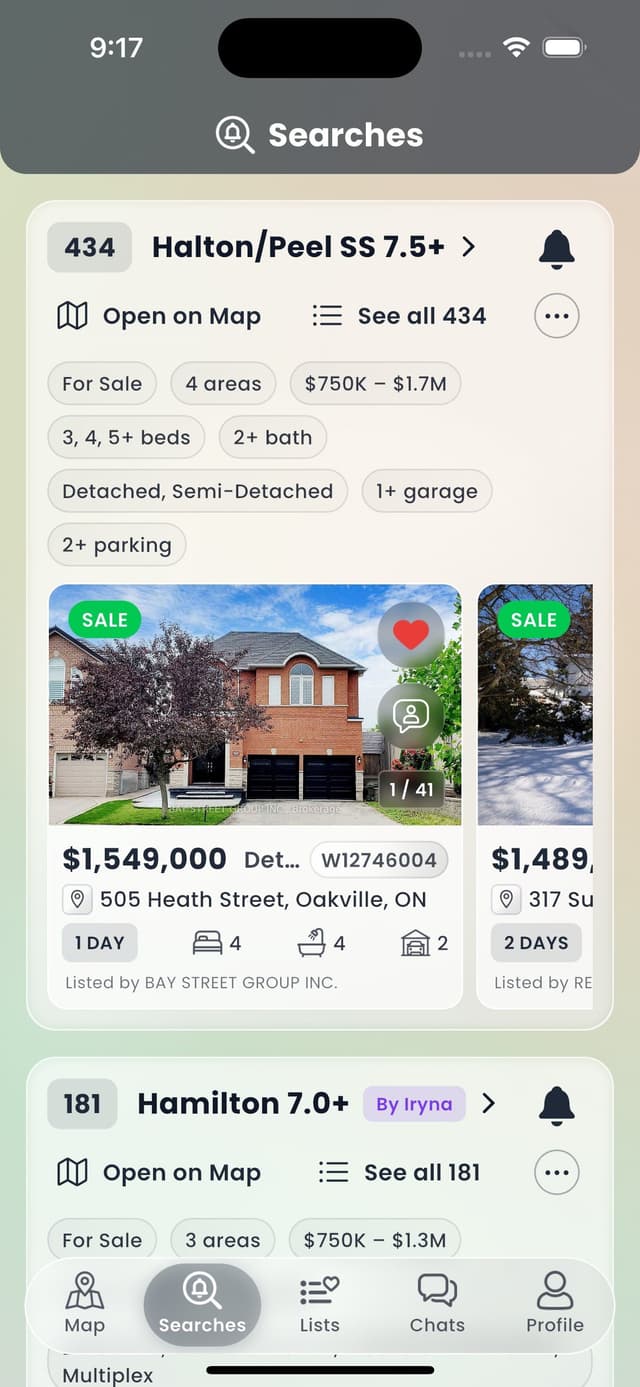Message an agent about 505 Heath Street
The height and width of the screenshot is (1387, 640).
[x=410, y=715]
